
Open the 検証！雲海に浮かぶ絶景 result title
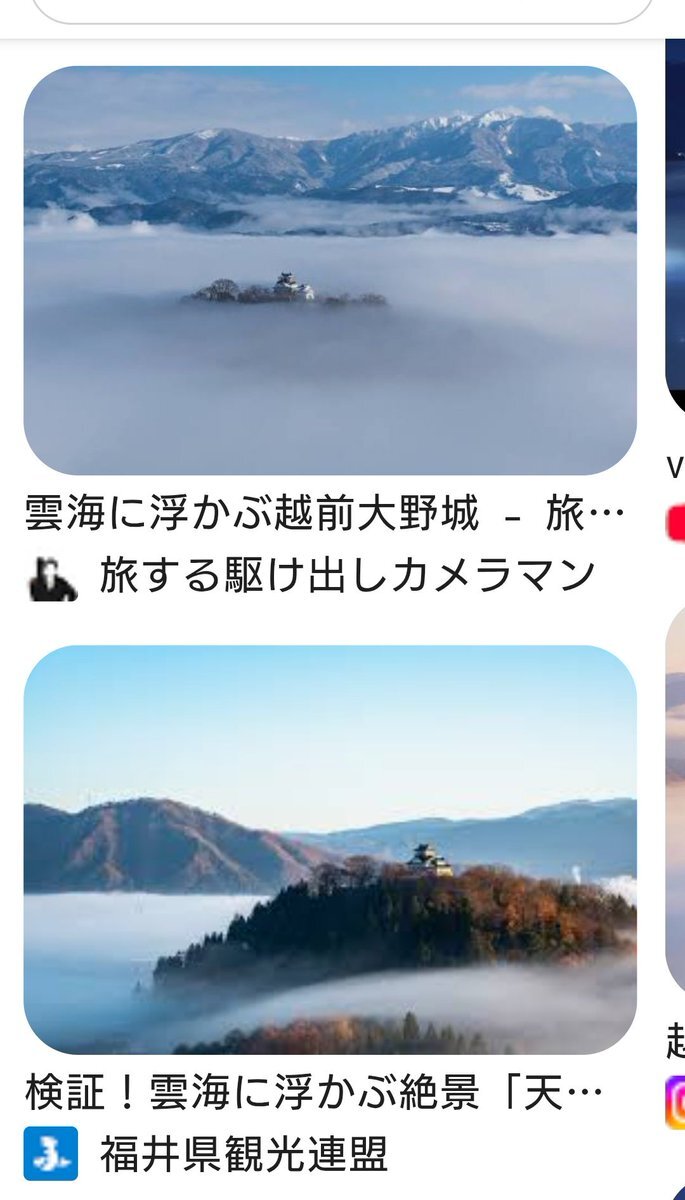(313, 1095)
